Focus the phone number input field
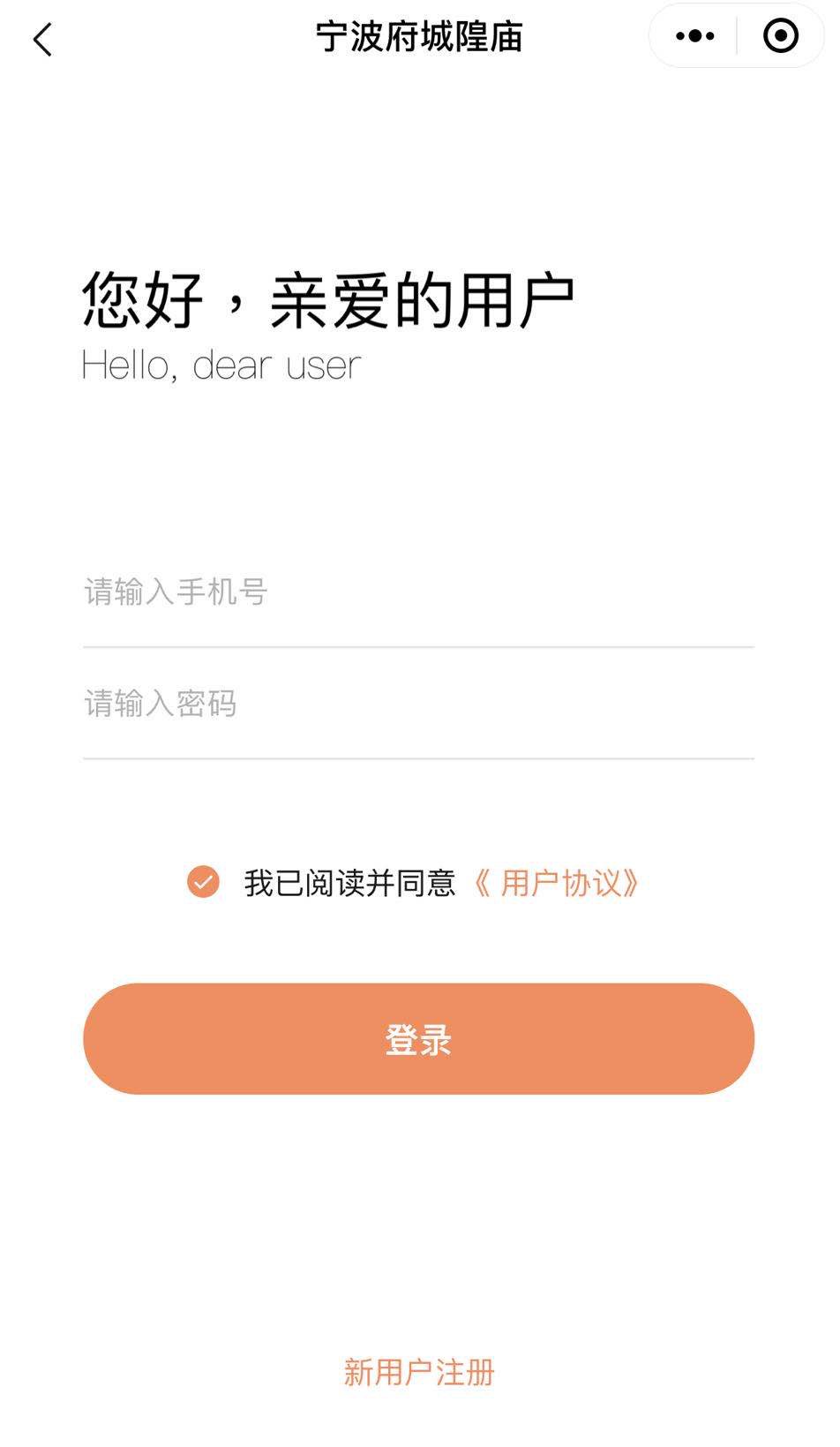The image size is (840, 1447). [x=418, y=592]
